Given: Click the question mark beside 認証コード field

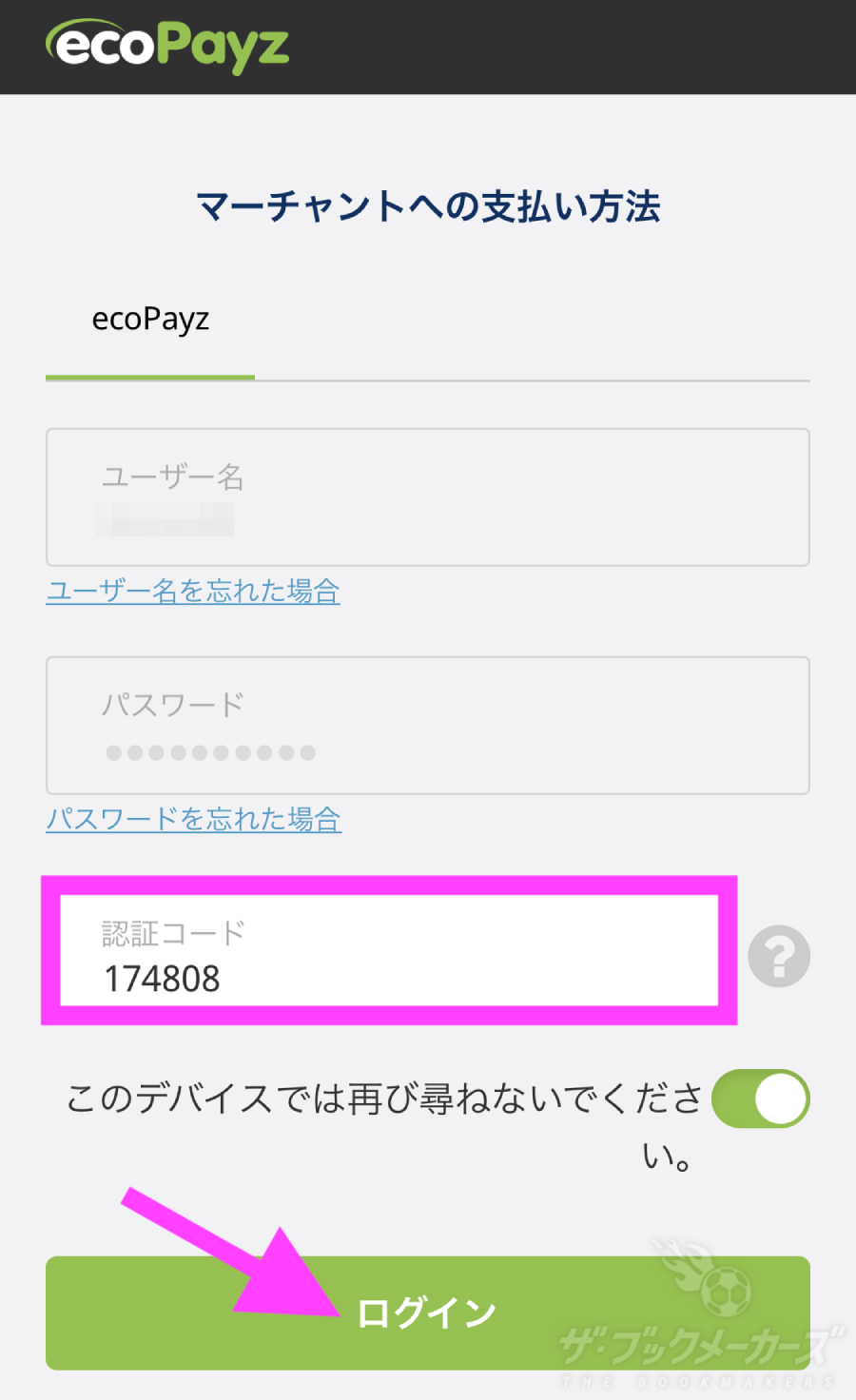Looking at the screenshot, I should 778,955.
